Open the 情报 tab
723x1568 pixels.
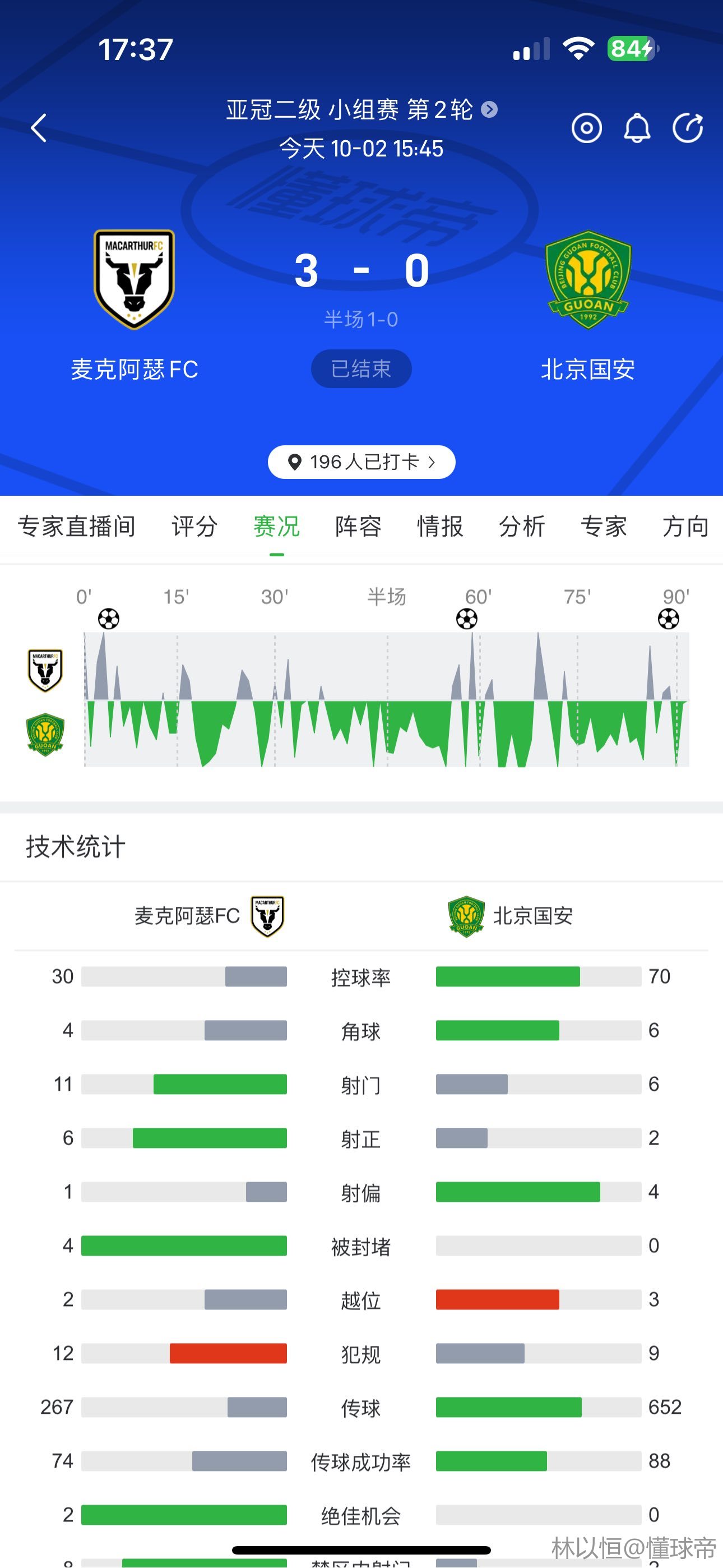[440, 526]
